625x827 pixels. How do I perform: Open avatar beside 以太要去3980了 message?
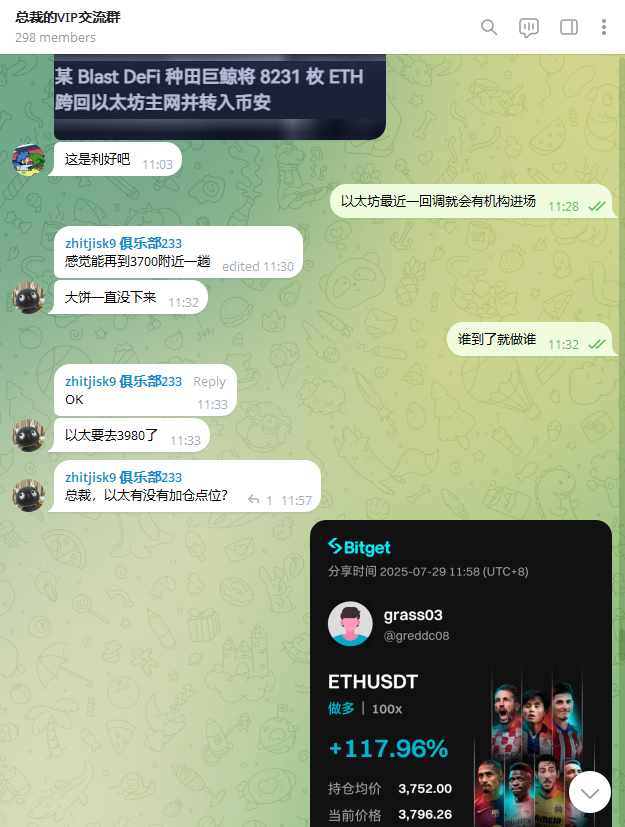(28, 436)
